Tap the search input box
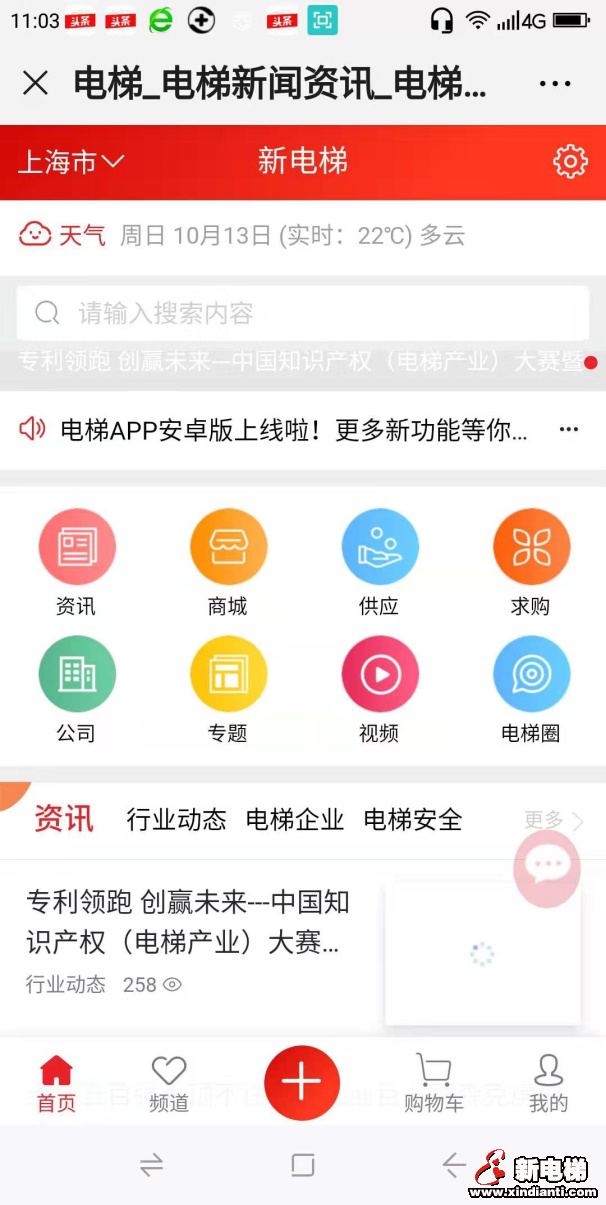This screenshot has height=1205, width=606. [302, 314]
